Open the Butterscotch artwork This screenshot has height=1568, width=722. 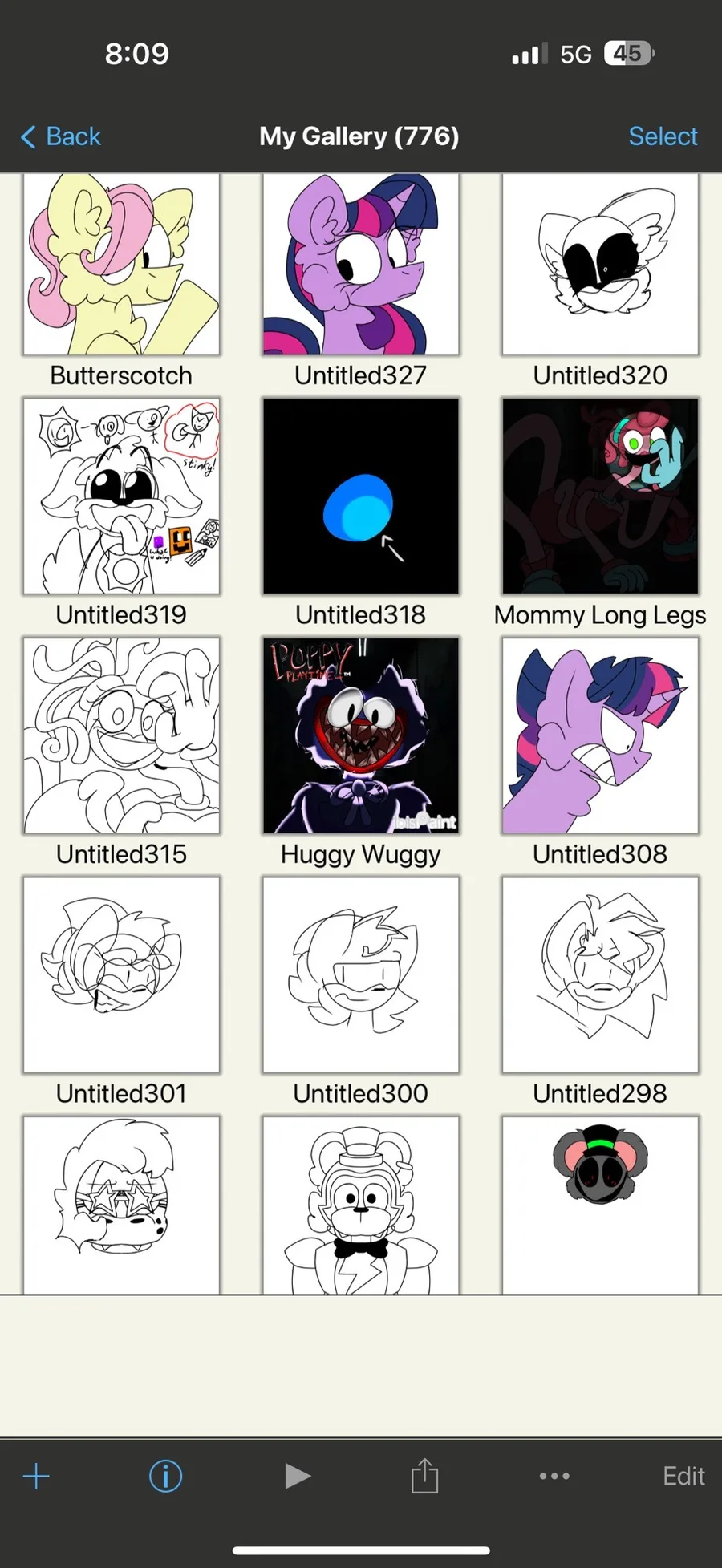(x=121, y=265)
